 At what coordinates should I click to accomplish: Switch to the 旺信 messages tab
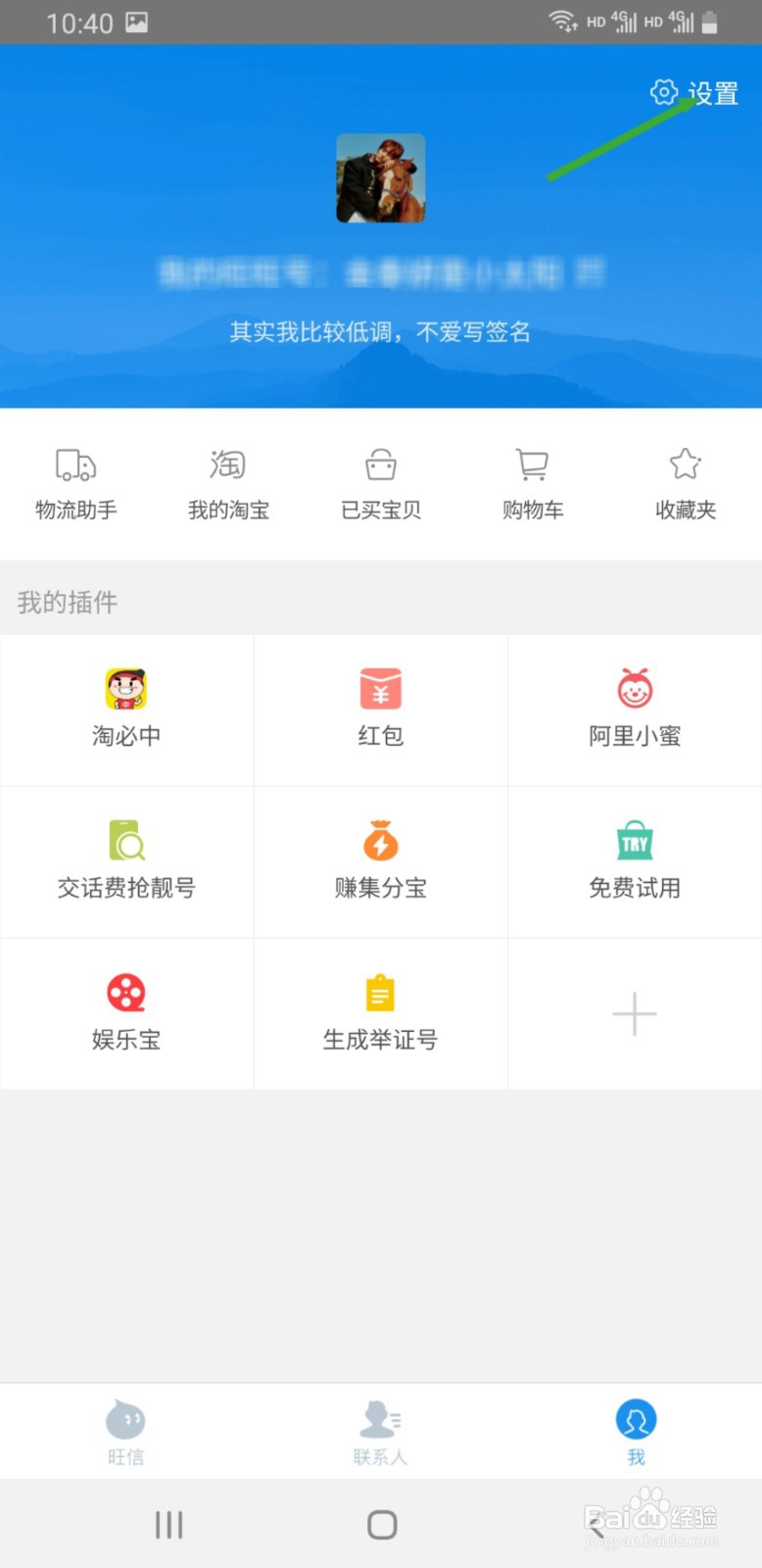click(126, 1431)
